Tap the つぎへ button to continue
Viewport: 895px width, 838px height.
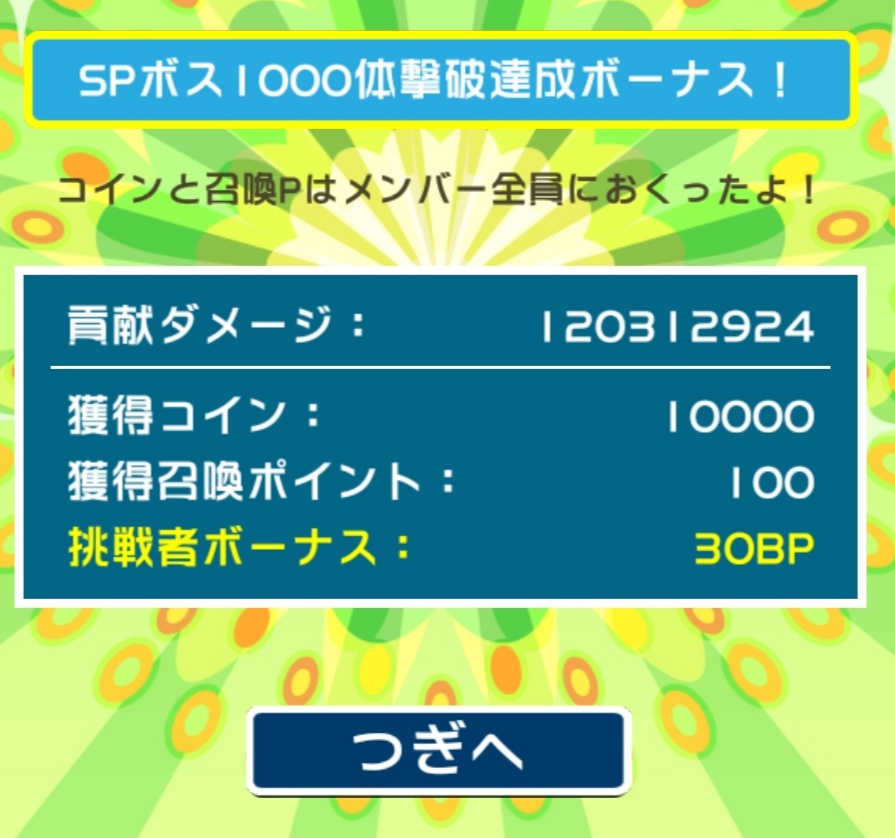[x=439, y=752]
